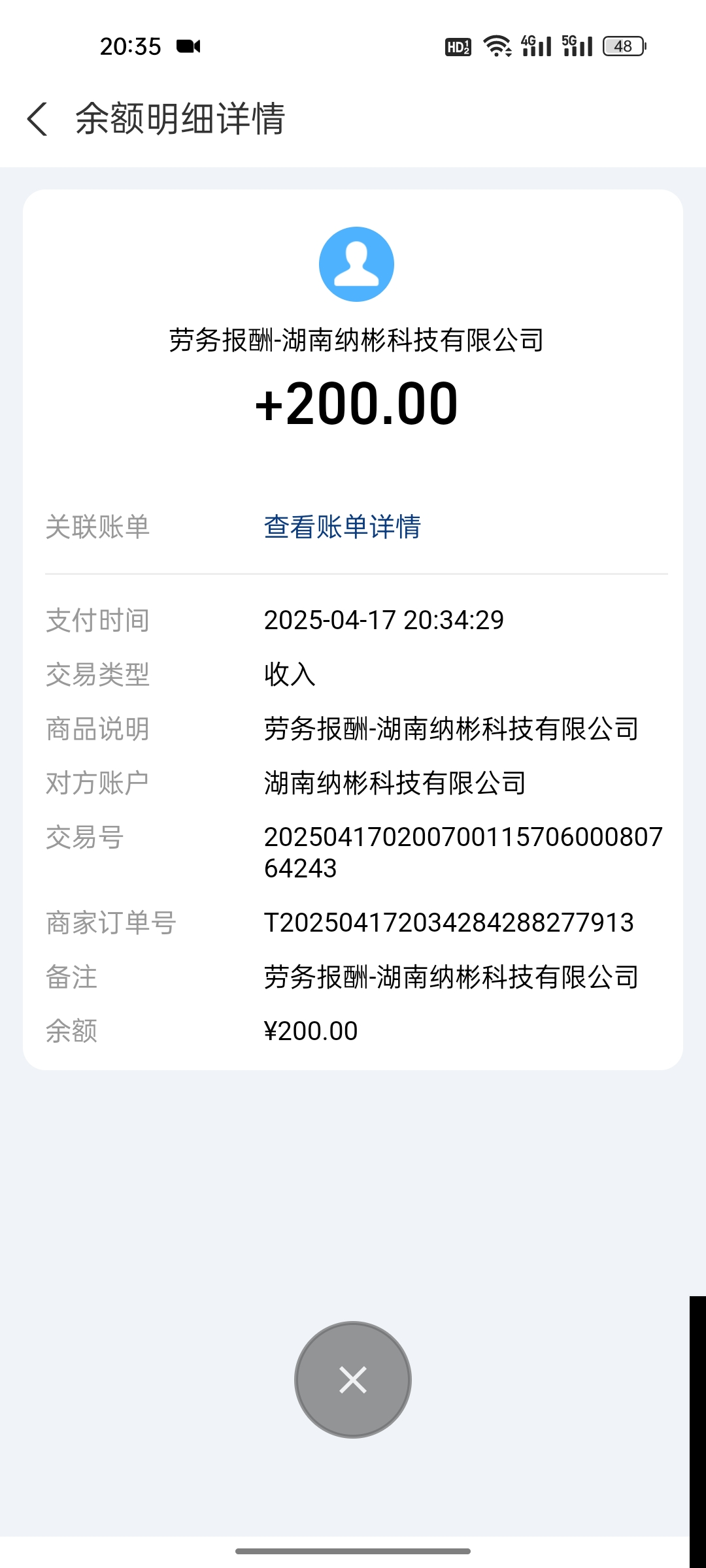Tap the 余额 ¥200.00 balance row

[x=307, y=1030]
